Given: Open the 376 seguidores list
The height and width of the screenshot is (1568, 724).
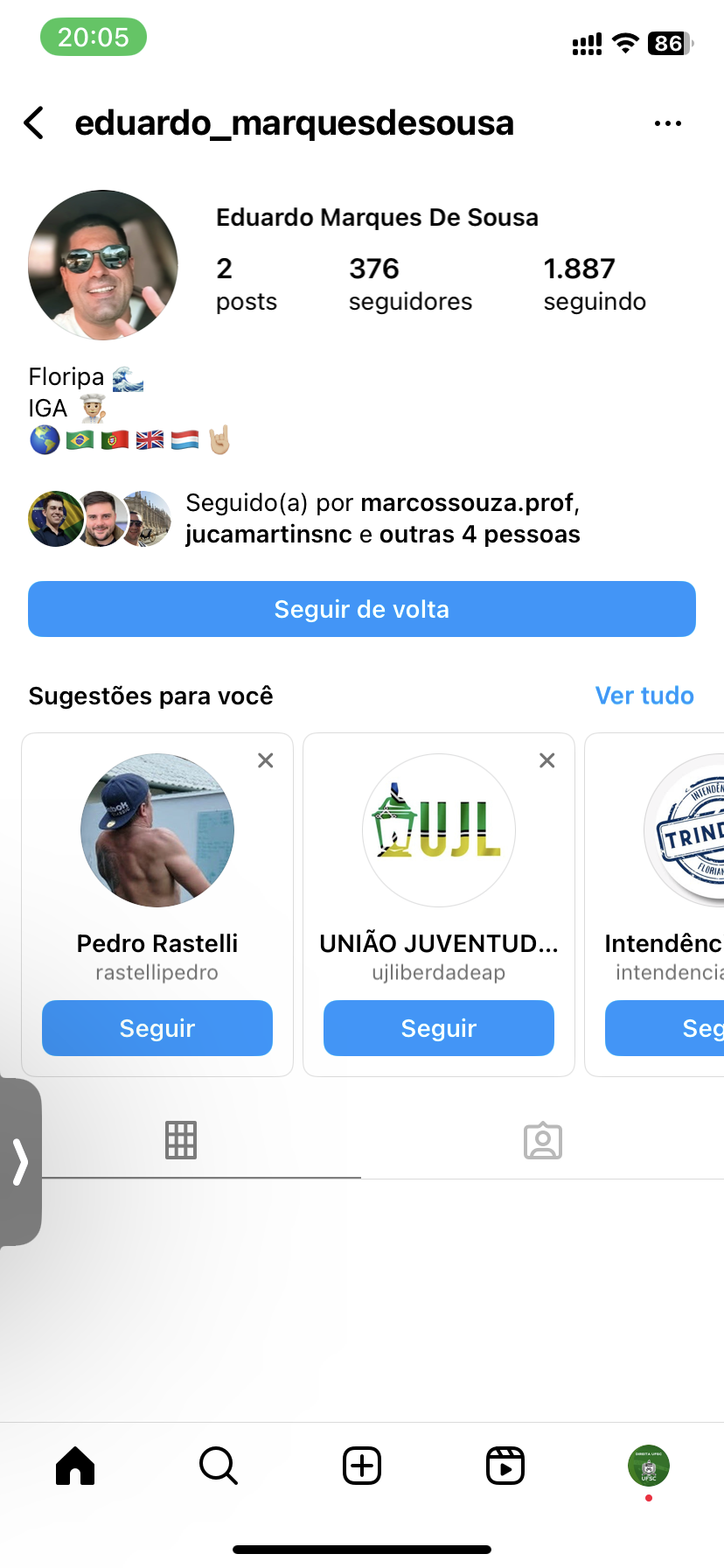Looking at the screenshot, I should [x=409, y=283].
